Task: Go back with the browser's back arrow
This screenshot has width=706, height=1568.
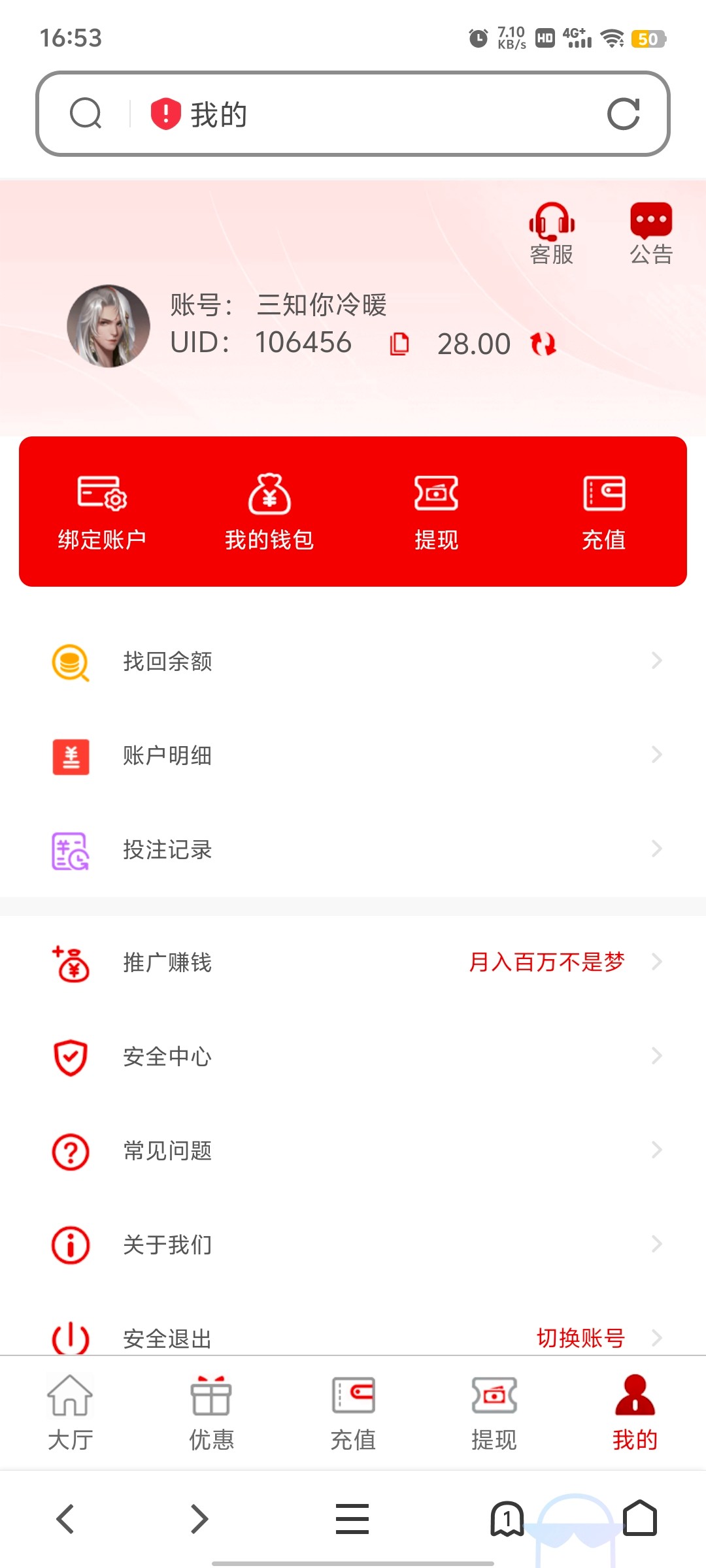Action: click(x=65, y=1518)
